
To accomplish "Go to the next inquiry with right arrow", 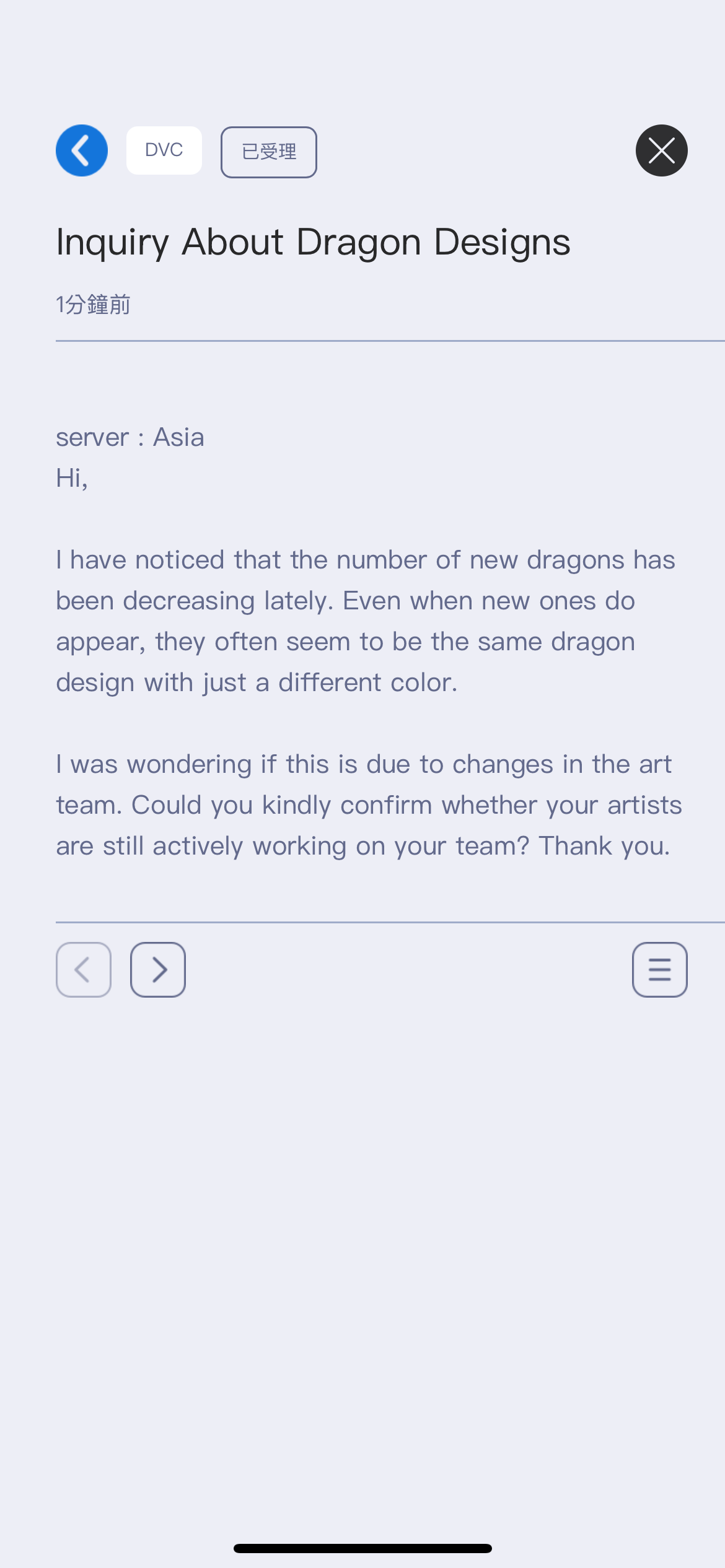I will [158, 970].
